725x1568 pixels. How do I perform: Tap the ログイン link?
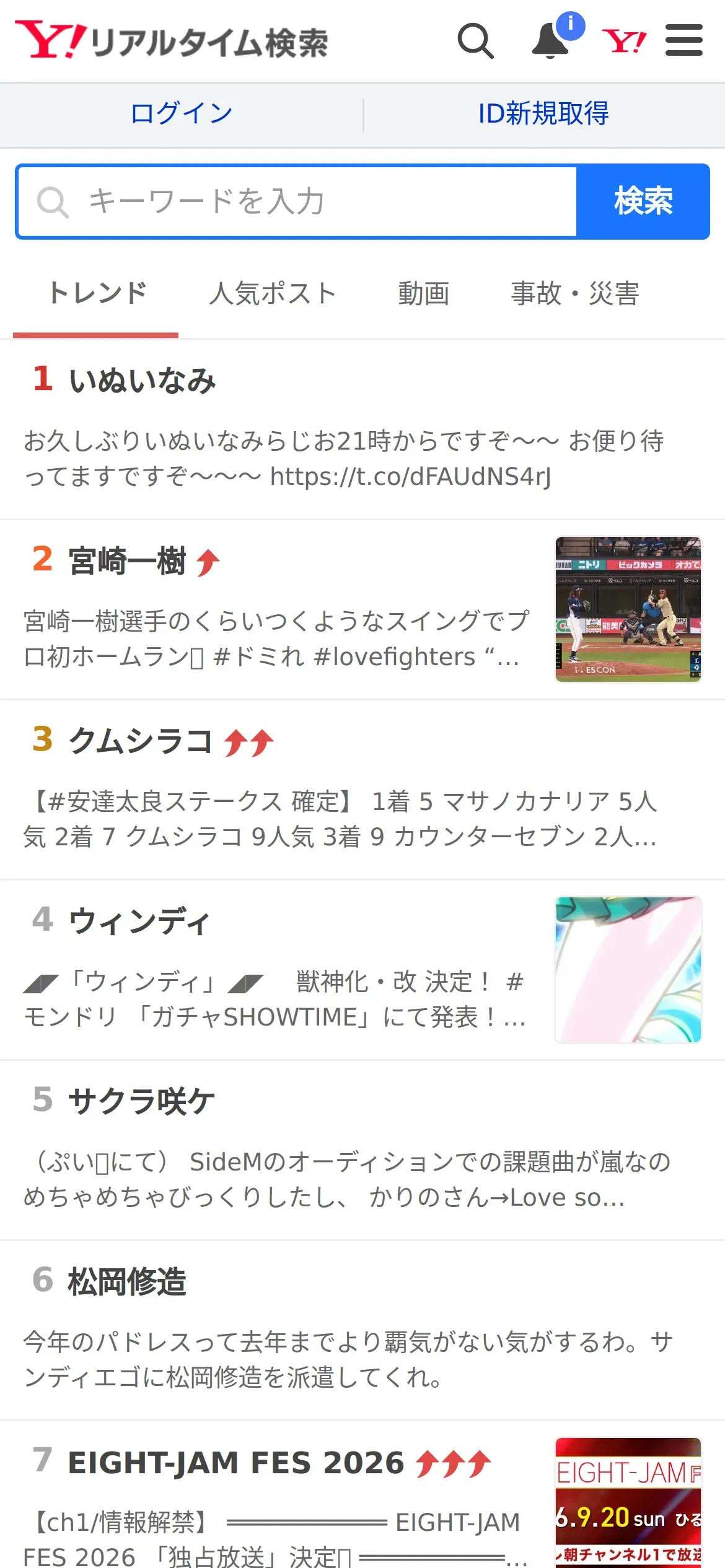[x=182, y=114]
